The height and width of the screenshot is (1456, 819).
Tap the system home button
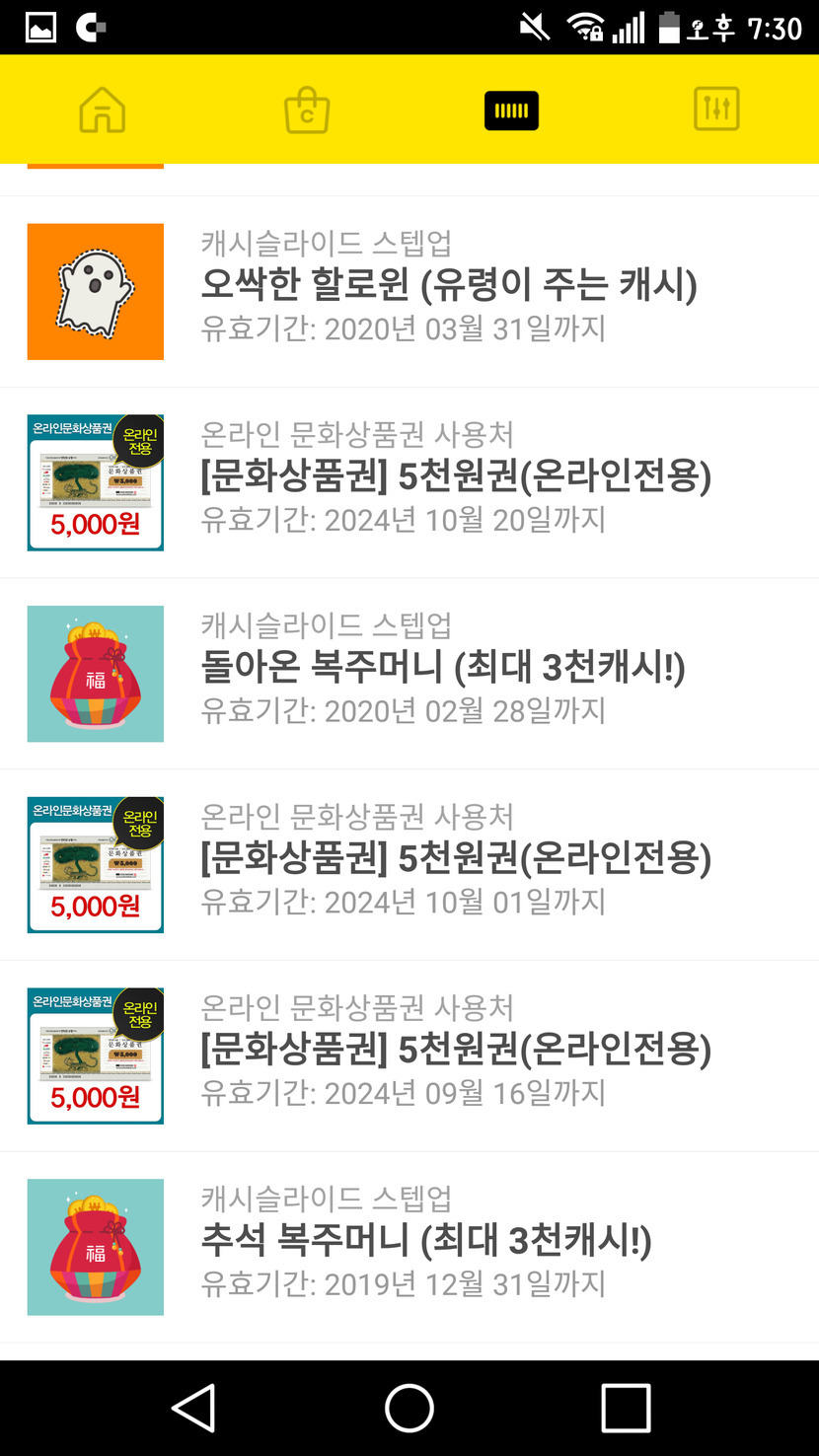(409, 1408)
